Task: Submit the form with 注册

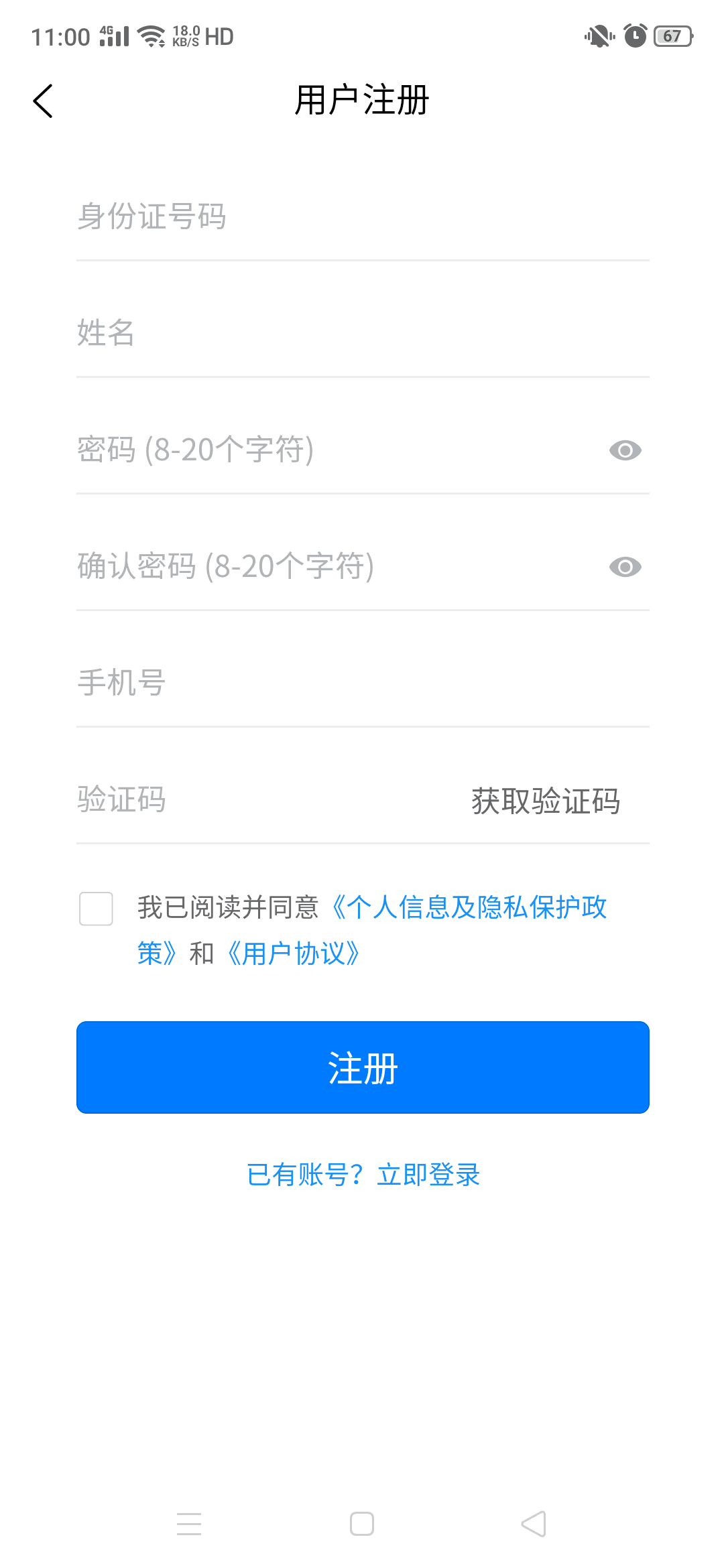Action: 362,1067
